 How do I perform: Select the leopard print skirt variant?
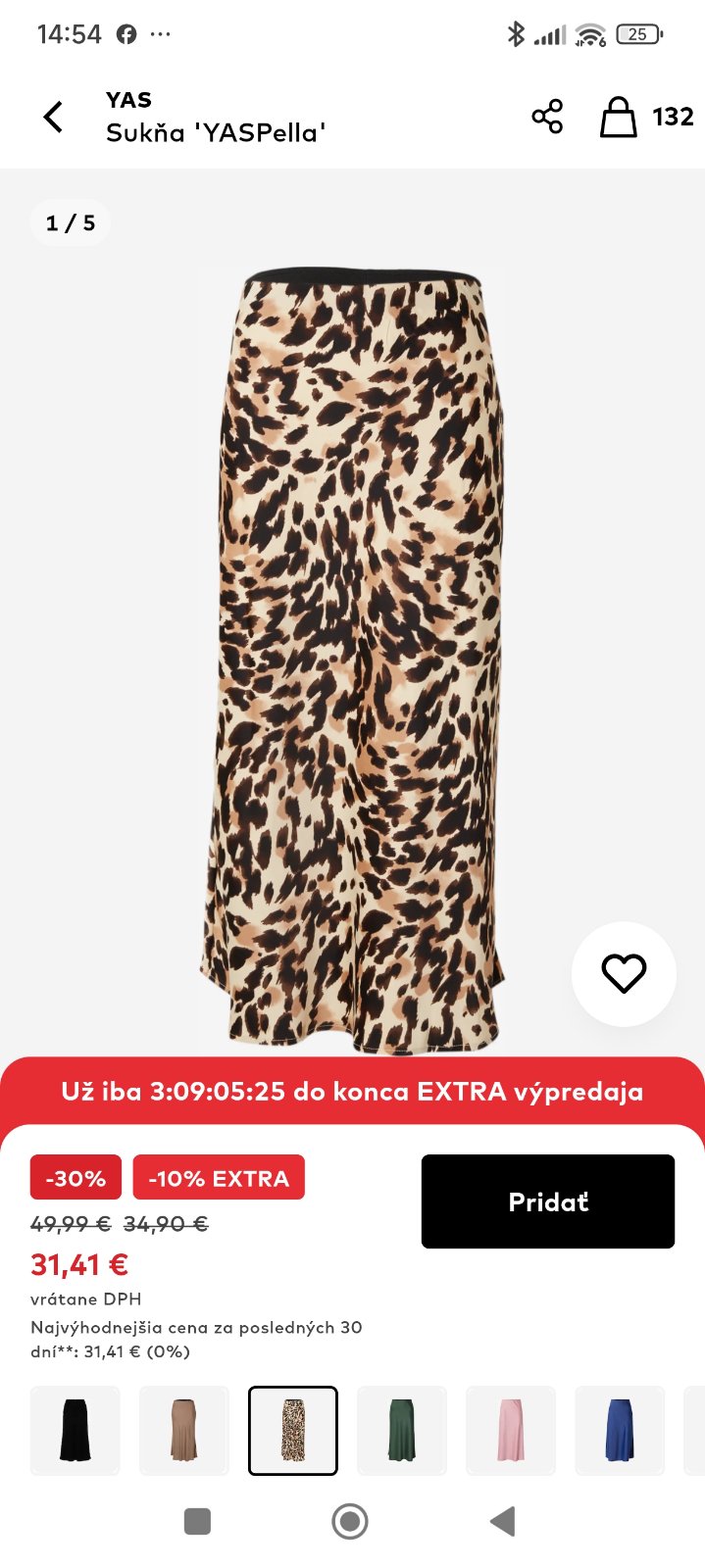coord(293,1431)
